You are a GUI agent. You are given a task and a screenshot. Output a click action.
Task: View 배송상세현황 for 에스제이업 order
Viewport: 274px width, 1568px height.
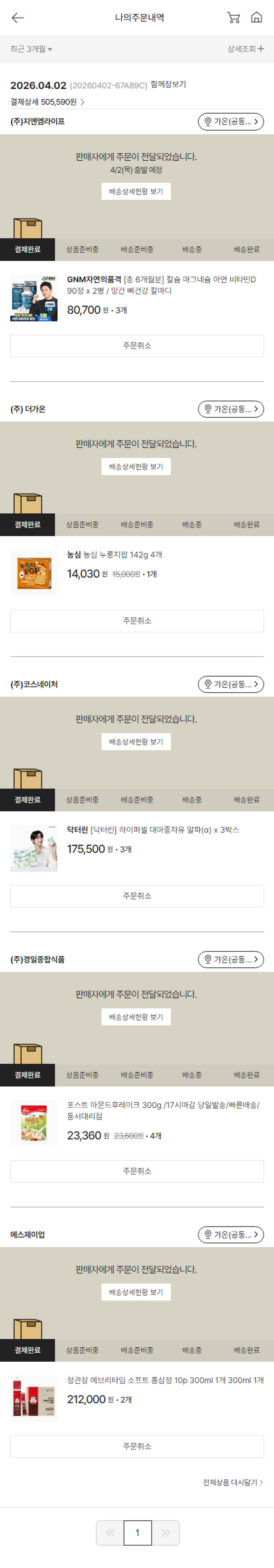136,1292
